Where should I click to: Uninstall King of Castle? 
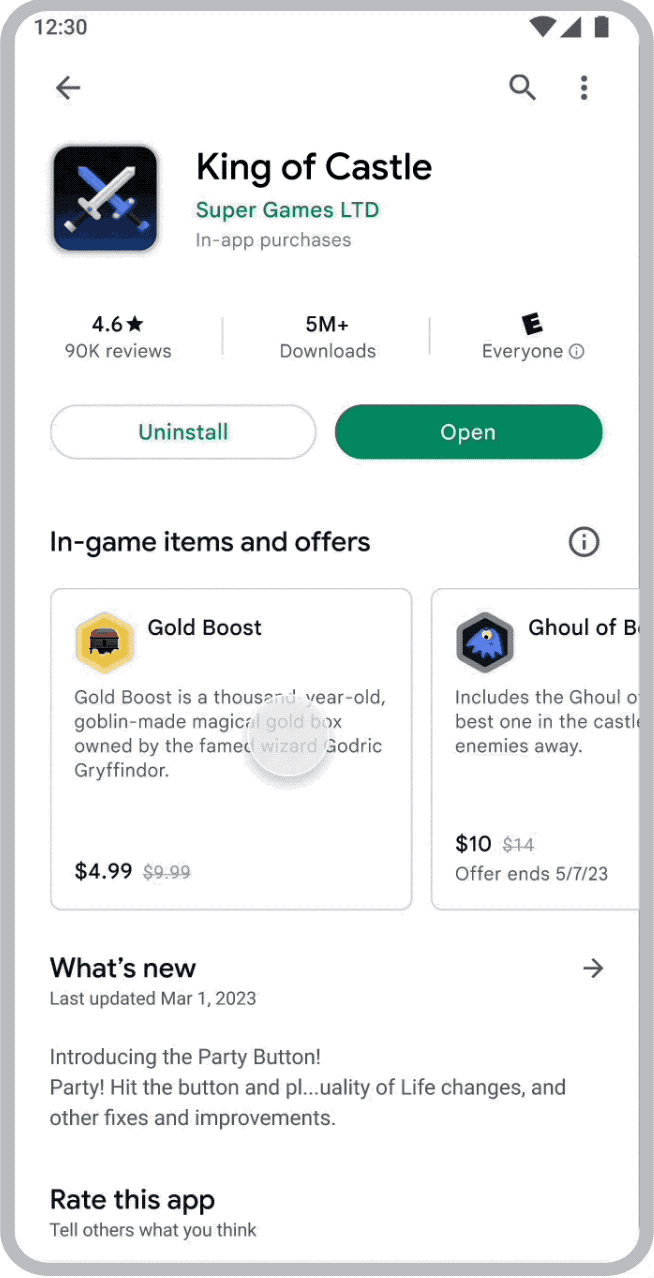pos(183,432)
